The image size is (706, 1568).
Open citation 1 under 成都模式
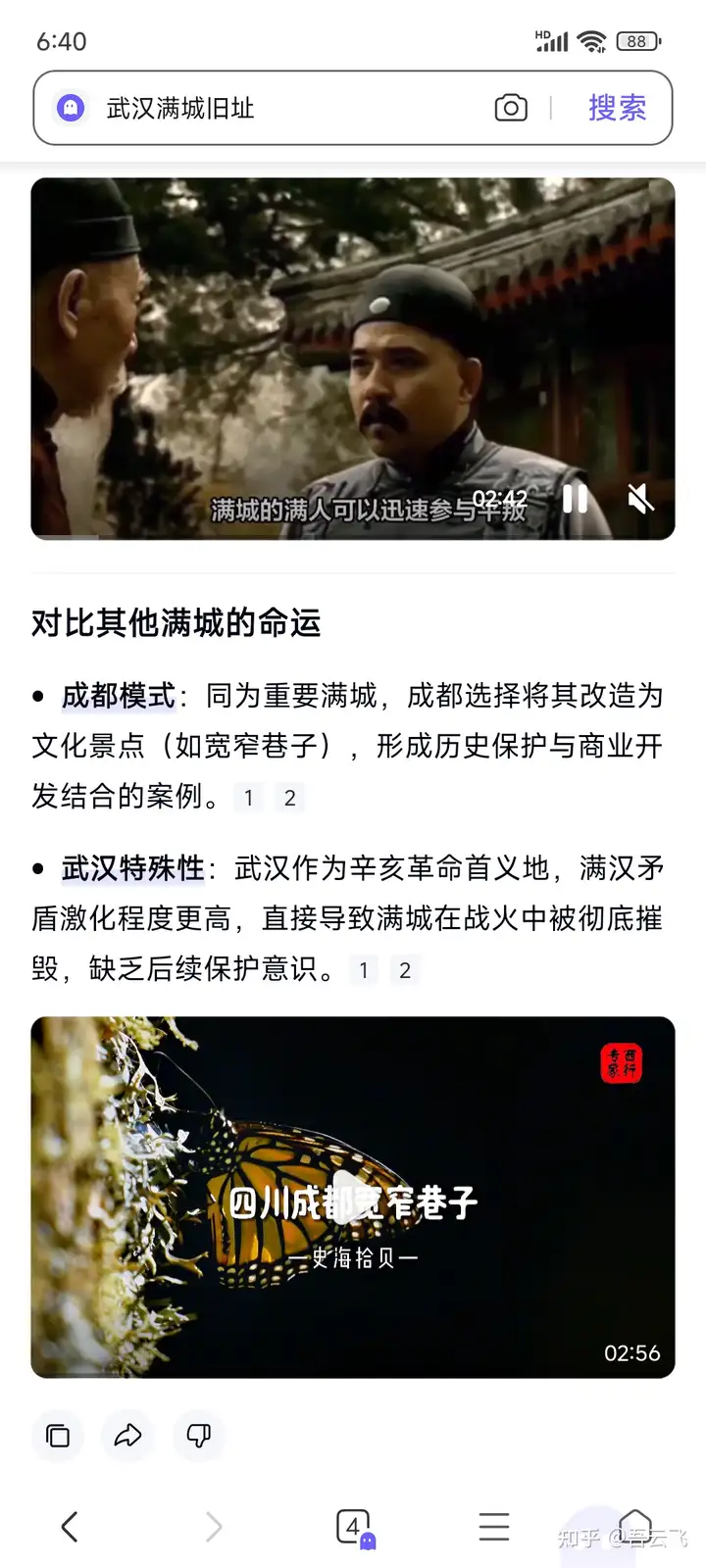[249, 798]
